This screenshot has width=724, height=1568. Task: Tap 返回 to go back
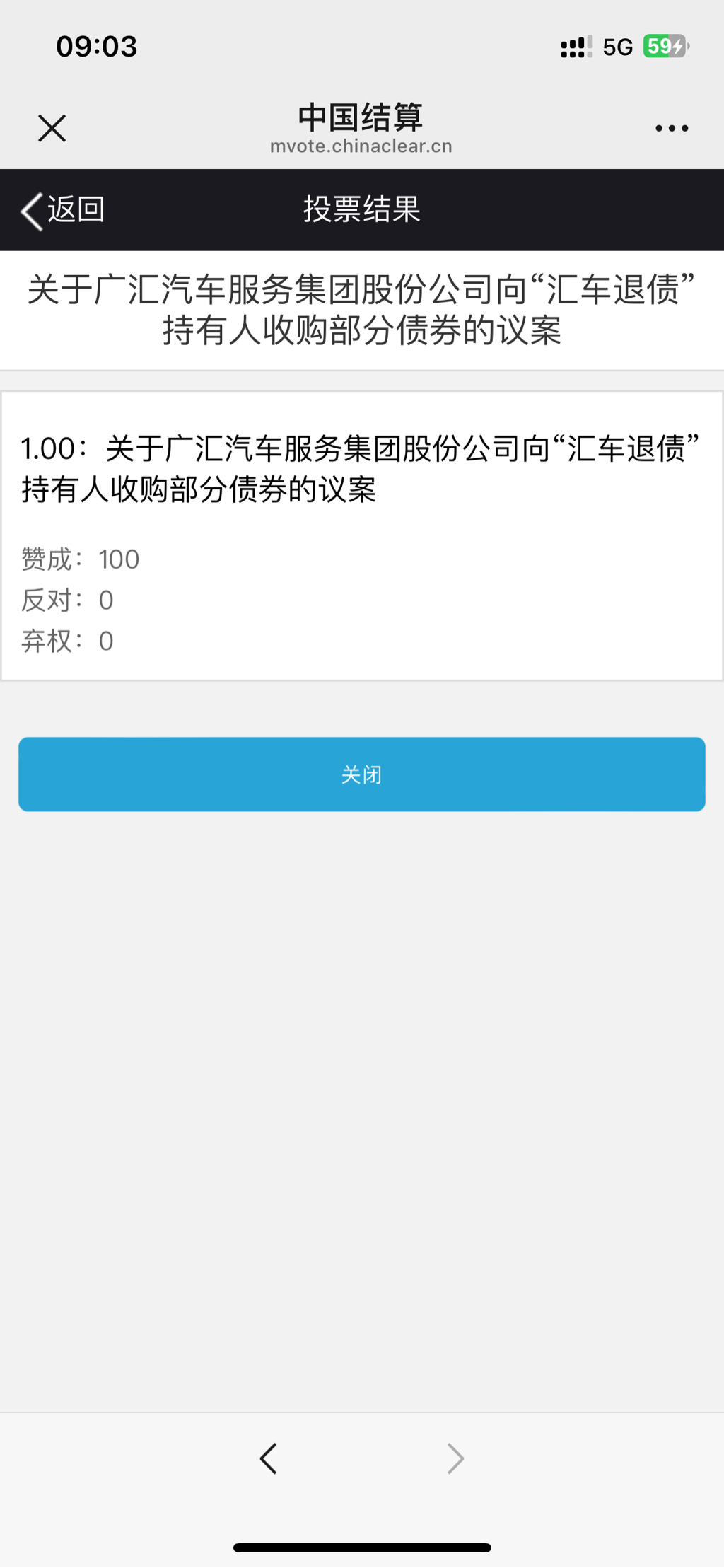coord(64,210)
